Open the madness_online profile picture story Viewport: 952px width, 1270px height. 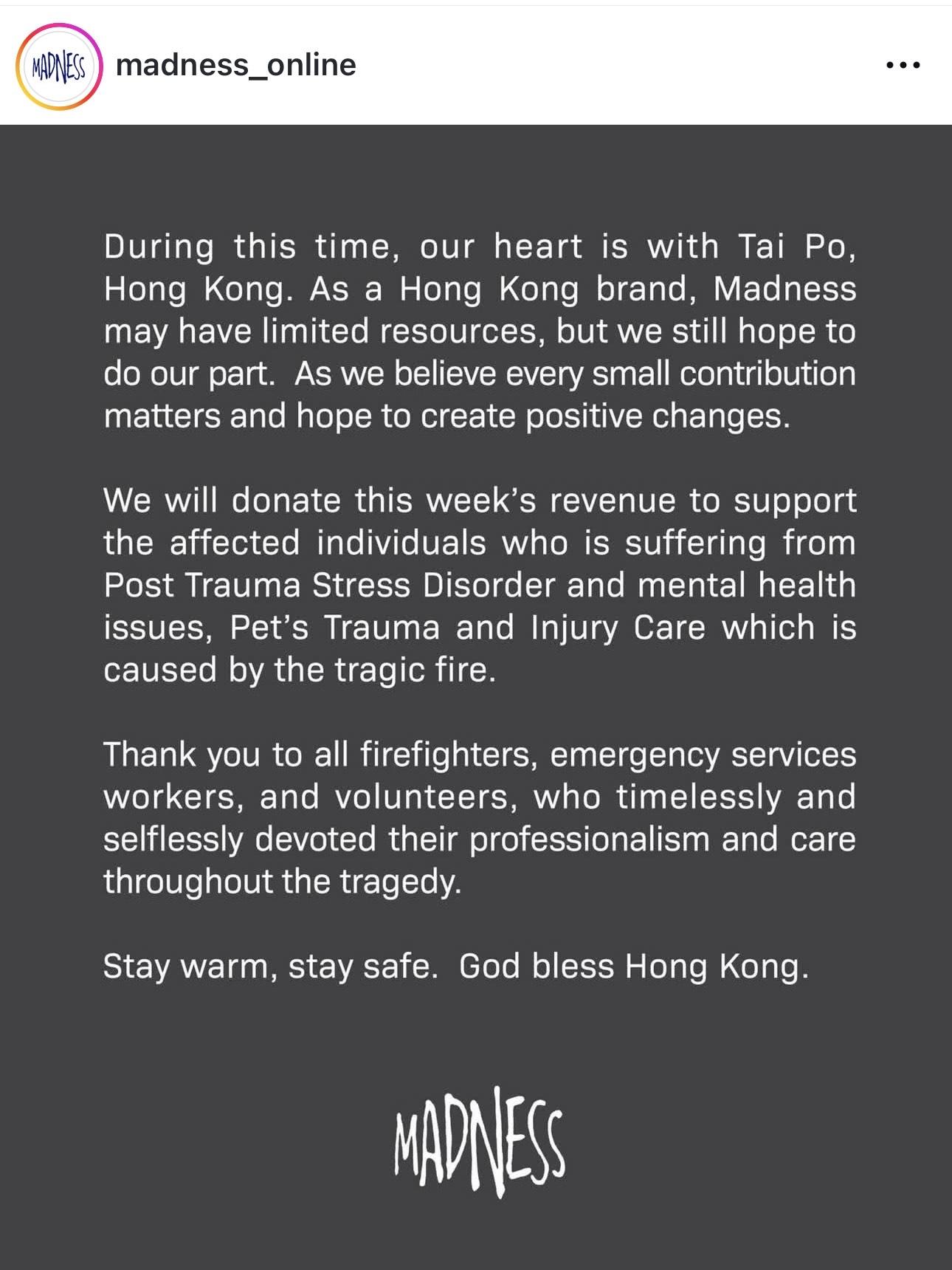pyautogui.click(x=58, y=66)
